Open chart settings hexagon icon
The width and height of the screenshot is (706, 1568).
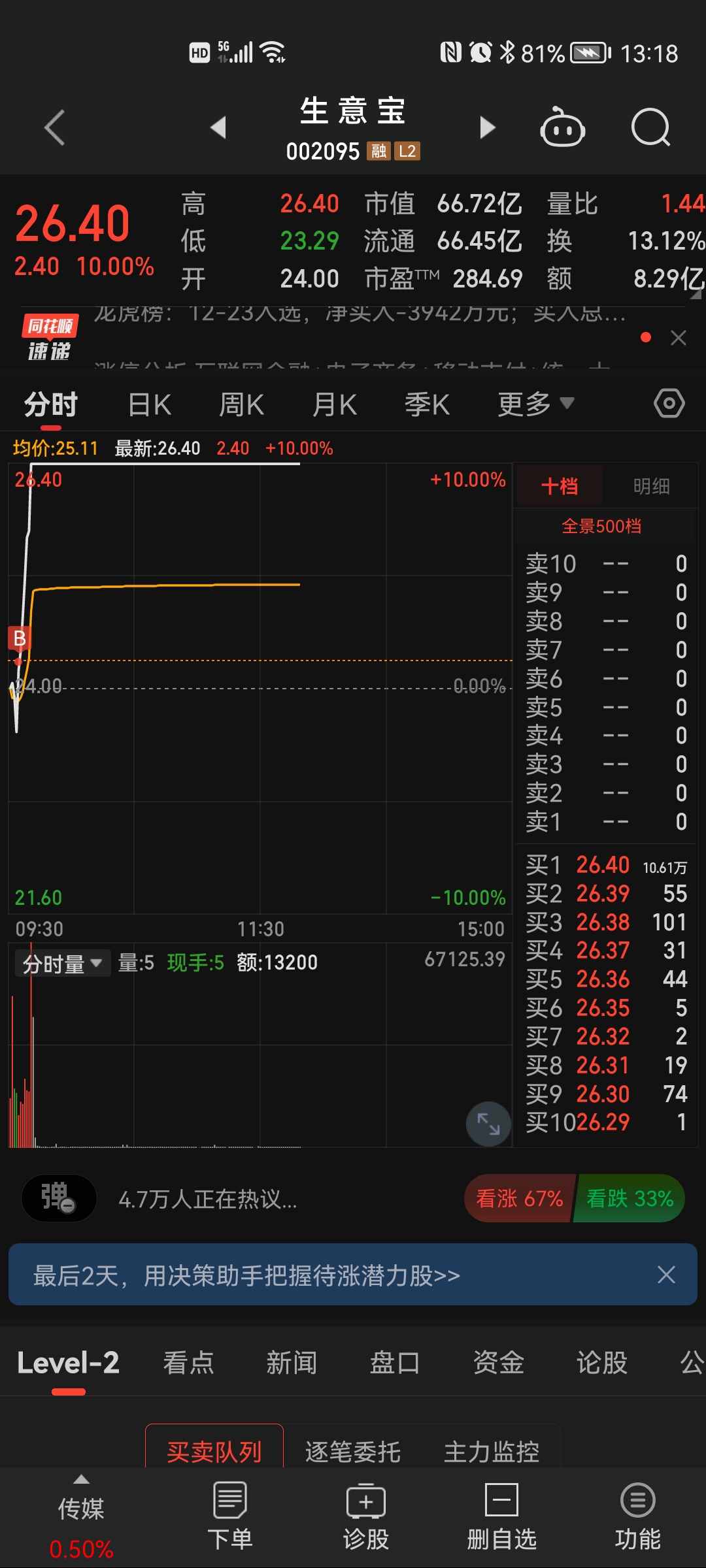(669, 403)
